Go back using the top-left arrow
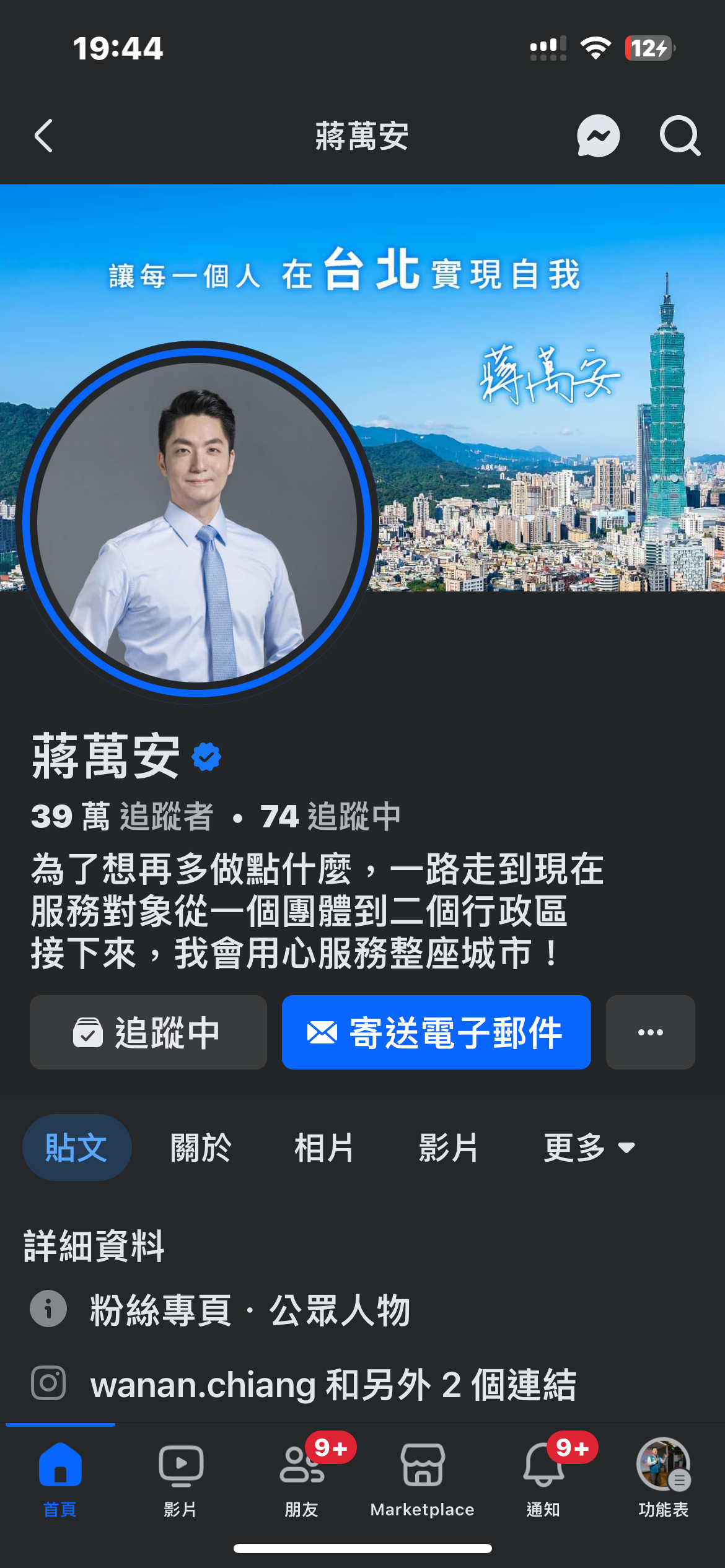 pyautogui.click(x=43, y=136)
